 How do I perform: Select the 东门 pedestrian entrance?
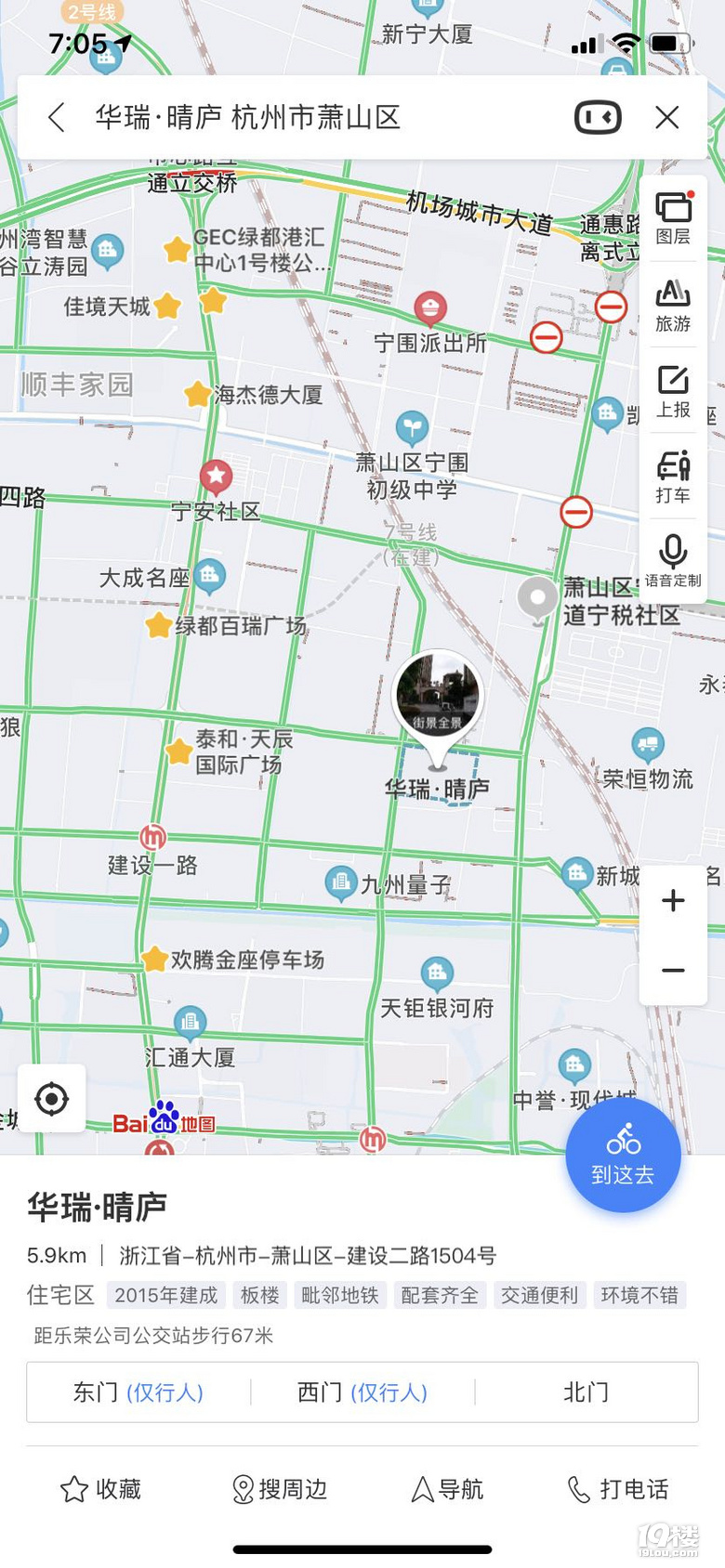138,1392
